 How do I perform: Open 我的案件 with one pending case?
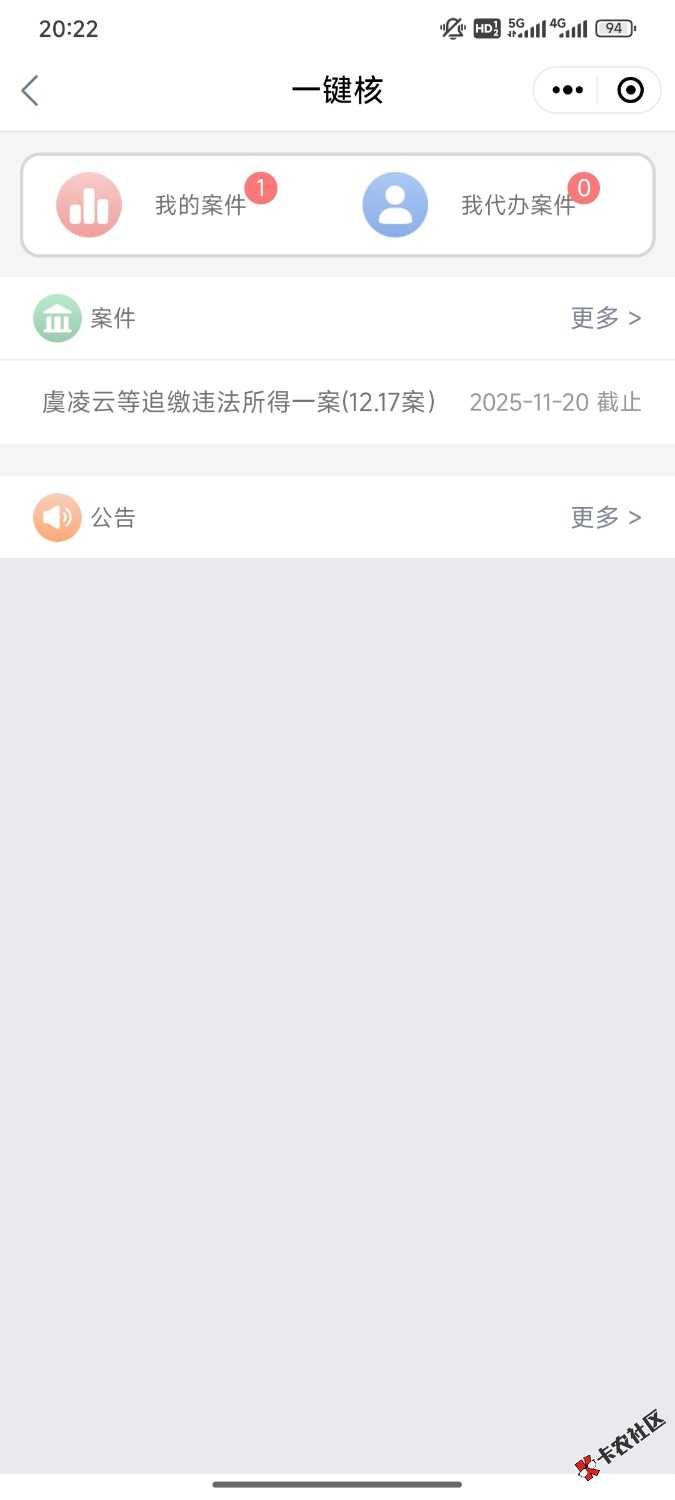[165, 205]
